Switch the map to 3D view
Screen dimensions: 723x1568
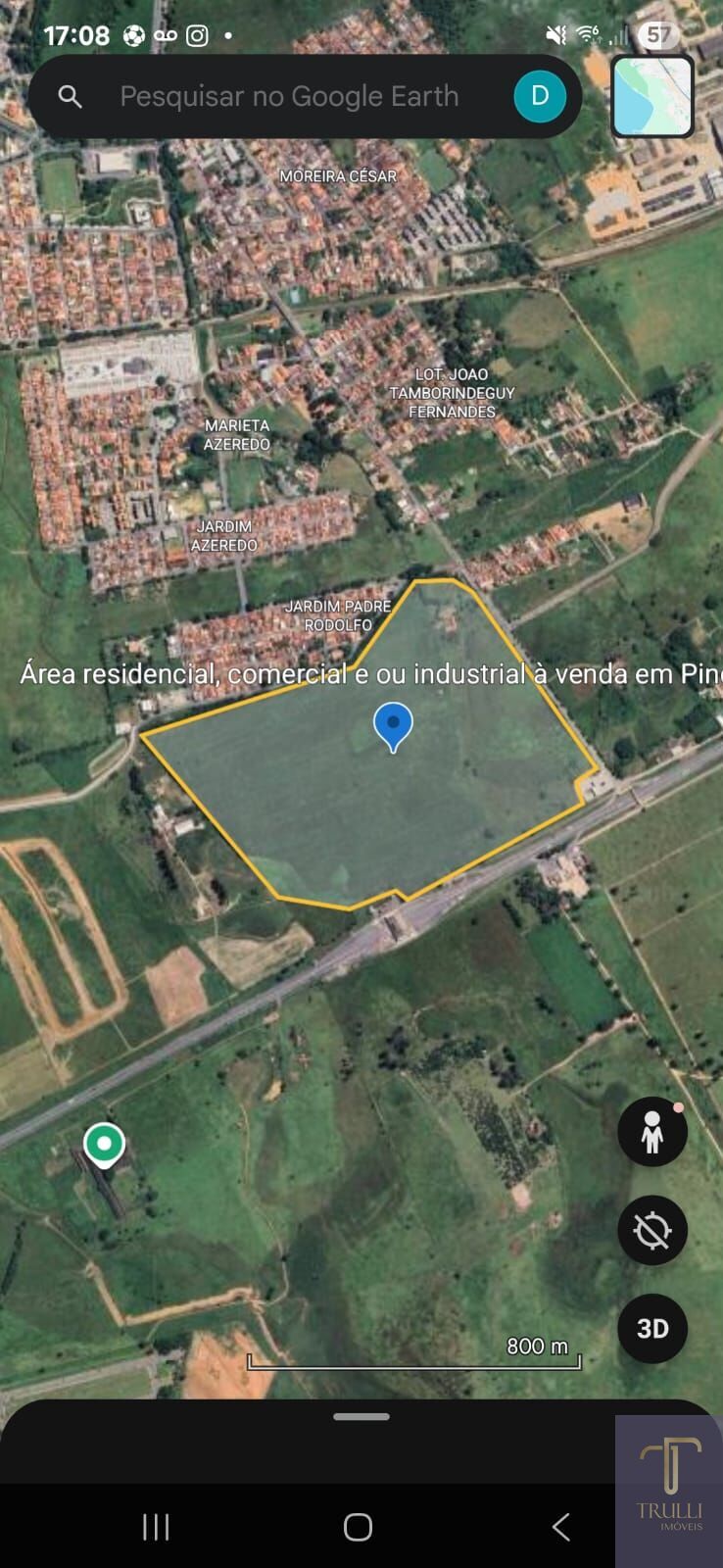pyautogui.click(x=652, y=1328)
